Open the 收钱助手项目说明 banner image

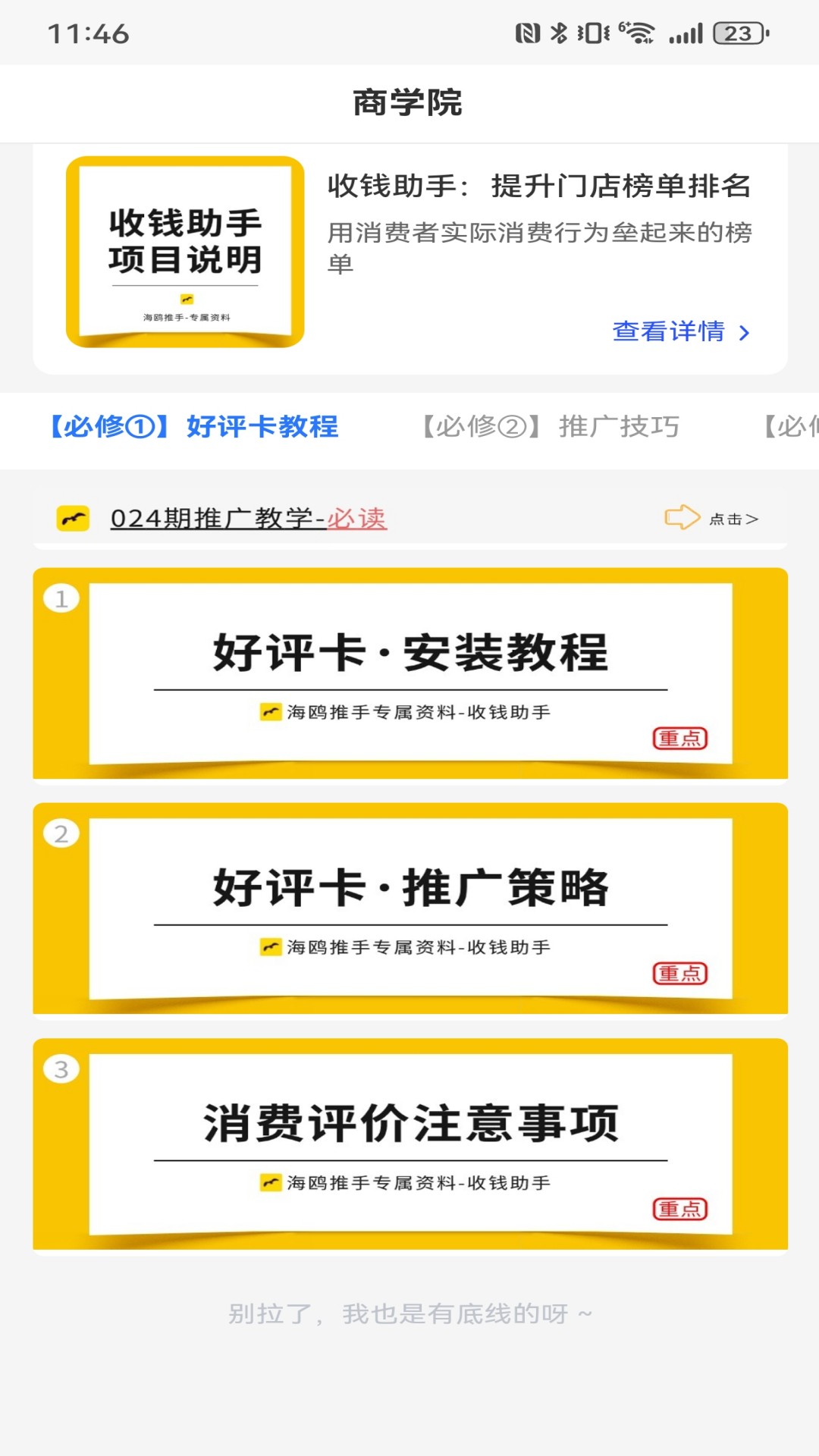(184, 249)
